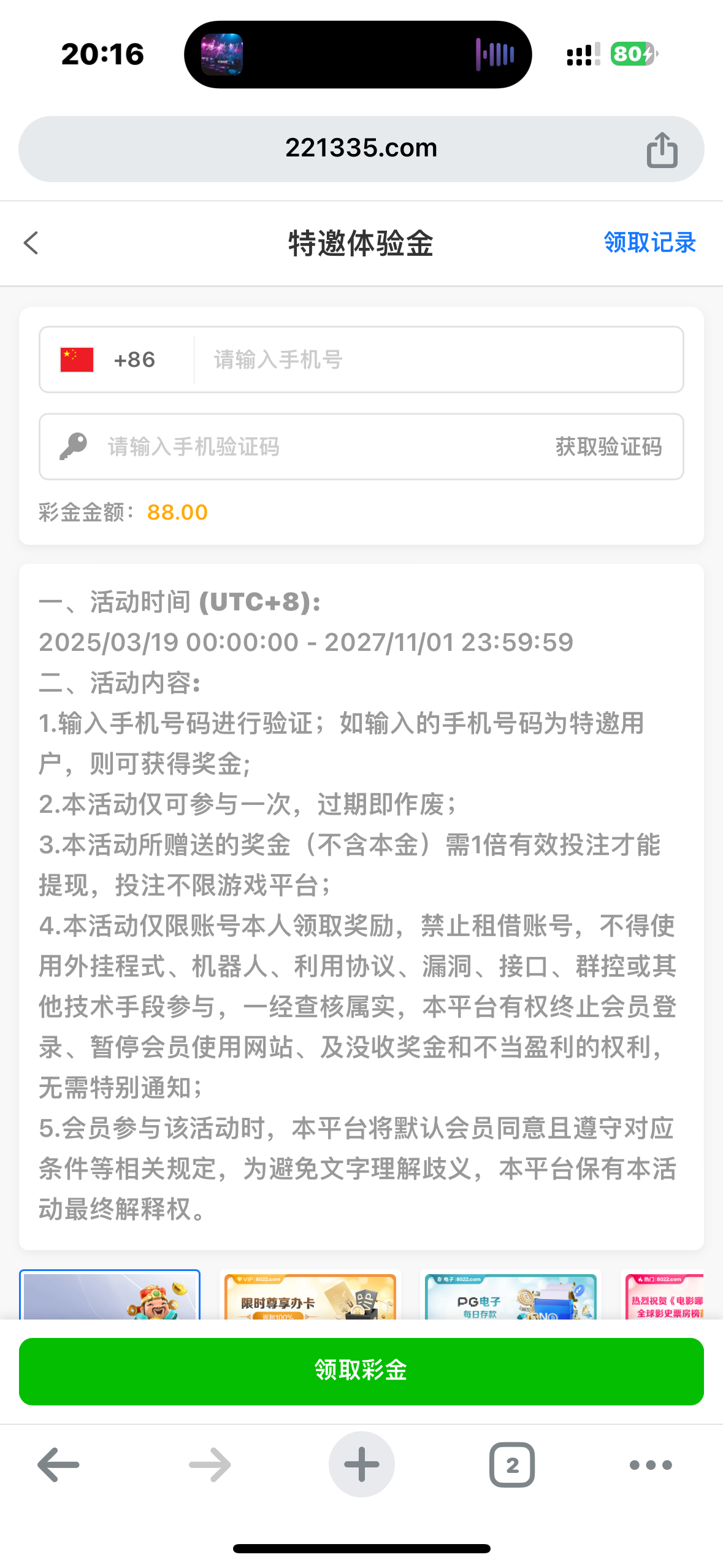Open the 限时尊享办卡 promo banner
This screenshot has height=1568, width=723.
310,1296
